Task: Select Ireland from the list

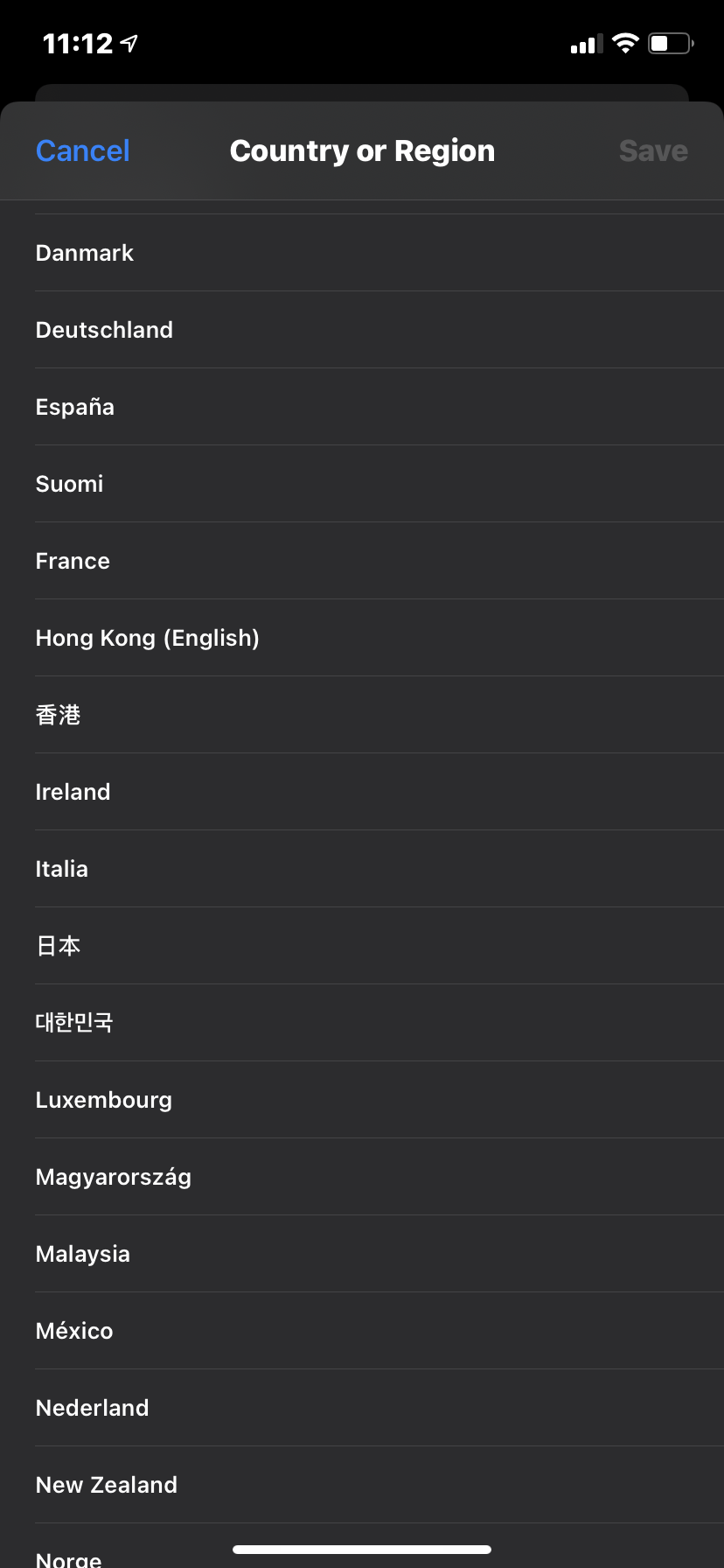Action: (73, 792)
